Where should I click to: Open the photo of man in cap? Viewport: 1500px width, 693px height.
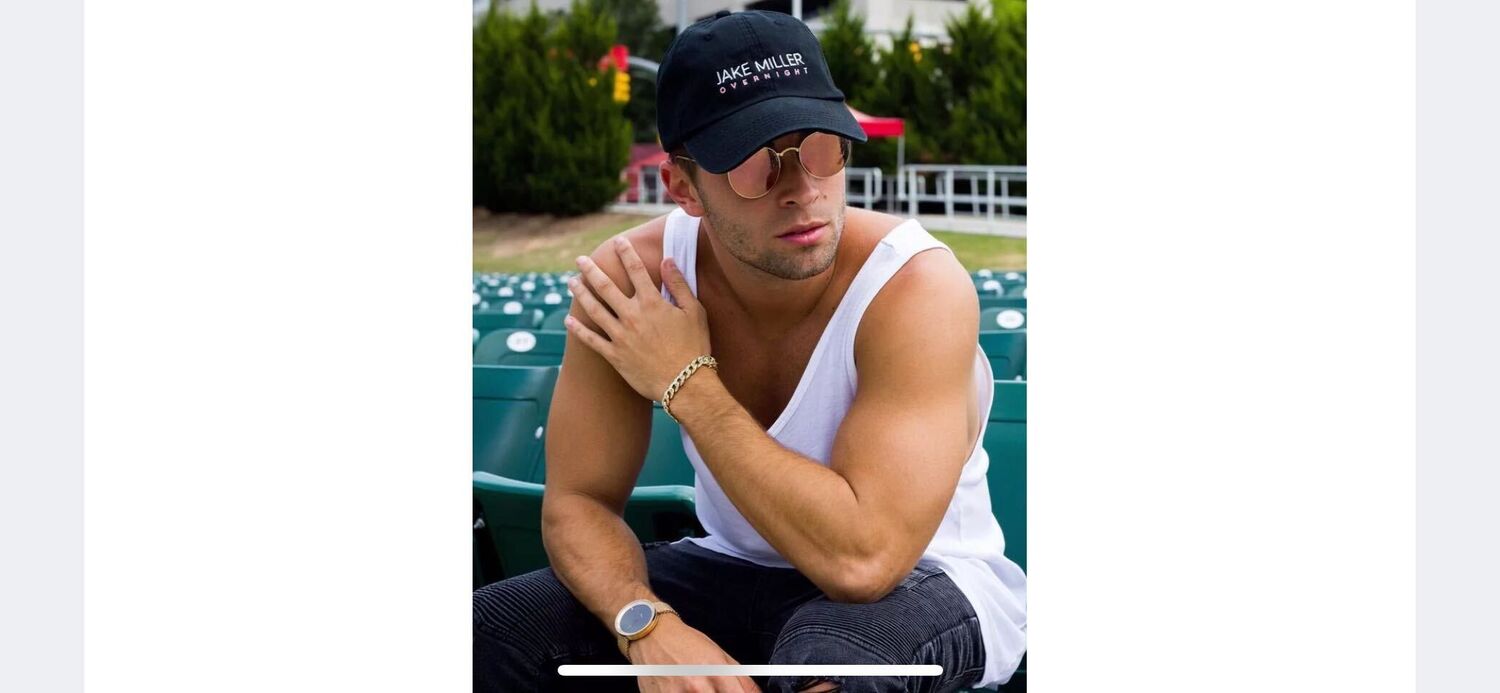(x=749, y=340)
